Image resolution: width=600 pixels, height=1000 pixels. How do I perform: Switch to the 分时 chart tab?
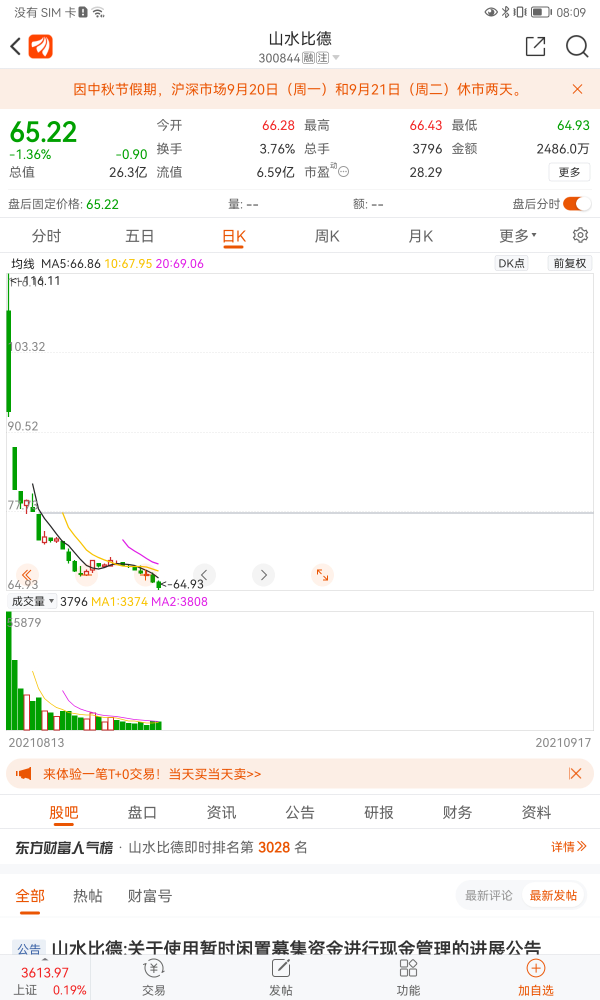pyautogui.click(x=46, y=236)
